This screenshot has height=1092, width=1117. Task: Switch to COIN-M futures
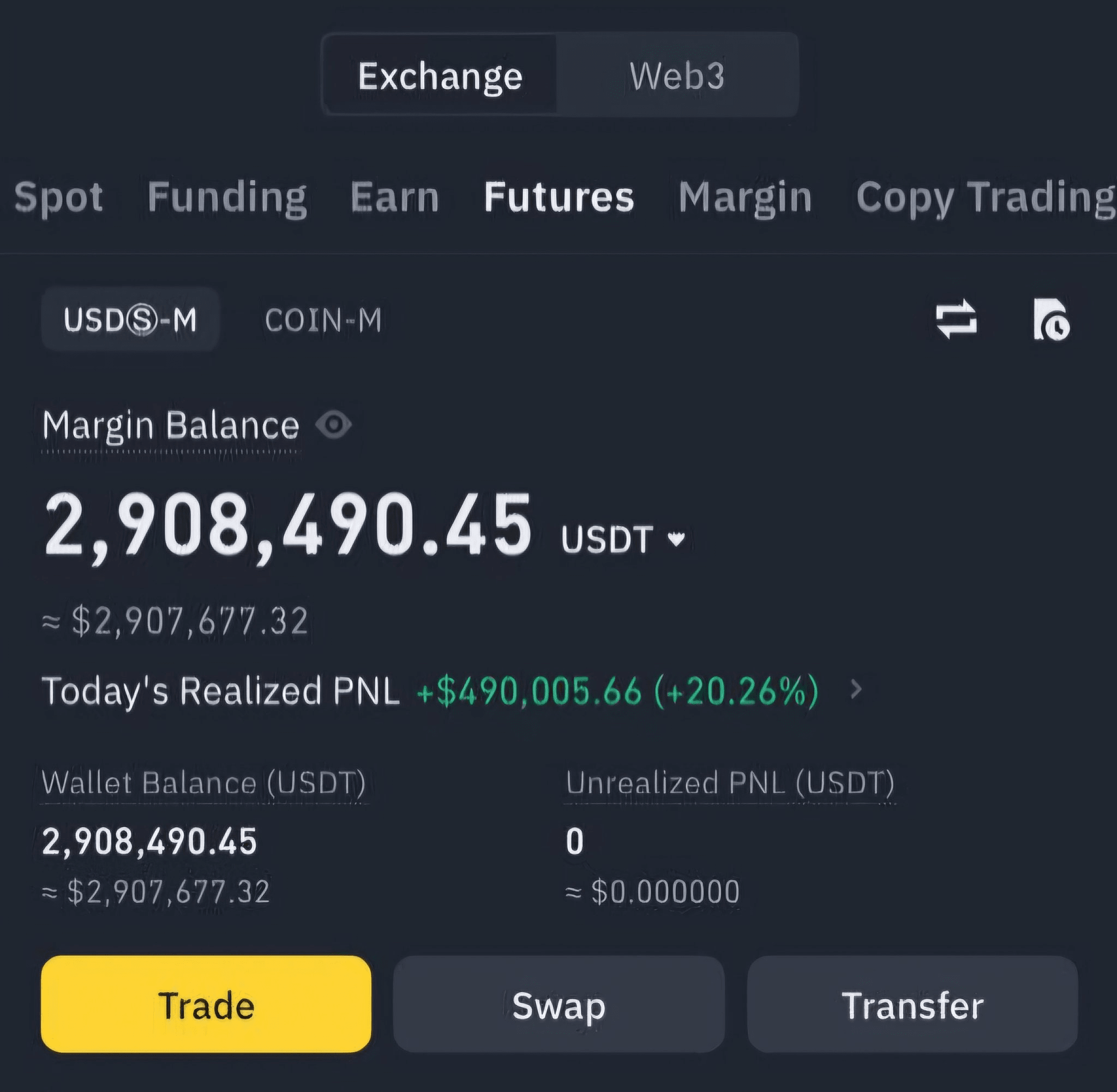[x=323, y=319]
